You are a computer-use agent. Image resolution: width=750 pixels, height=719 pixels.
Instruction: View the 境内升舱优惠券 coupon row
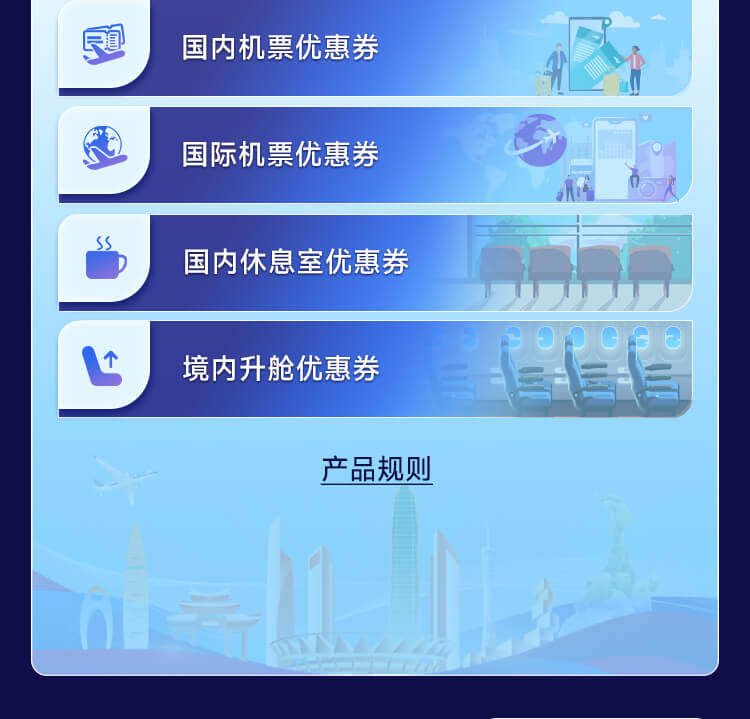coord(375,369)
